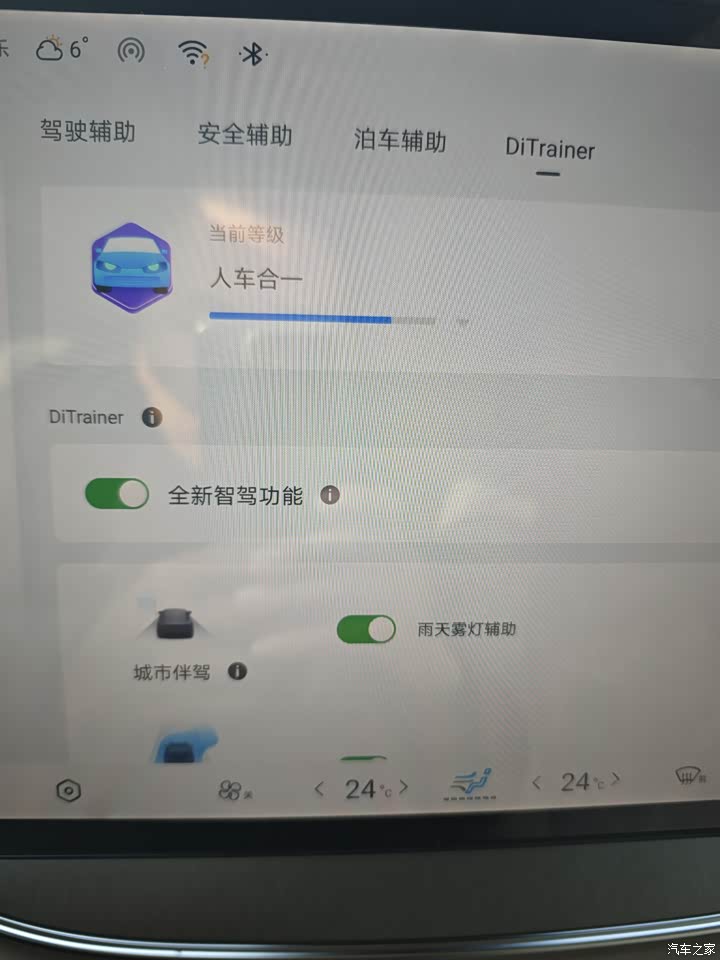Show info about 全新智驾功能
720x960 pixels.
[x=329, y=495]
